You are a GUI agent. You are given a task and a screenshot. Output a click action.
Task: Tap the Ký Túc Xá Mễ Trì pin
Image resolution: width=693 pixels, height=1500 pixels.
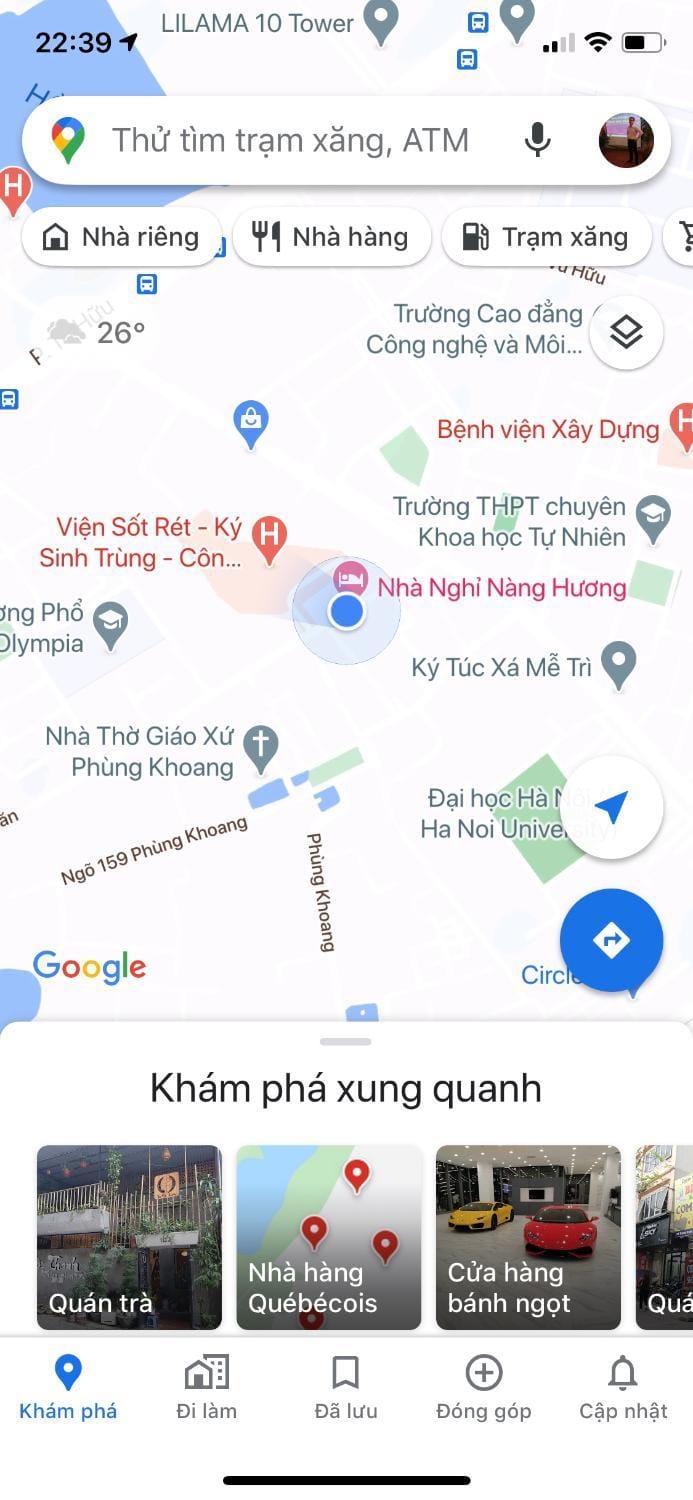pyautogui.click(x=620, y=664)
